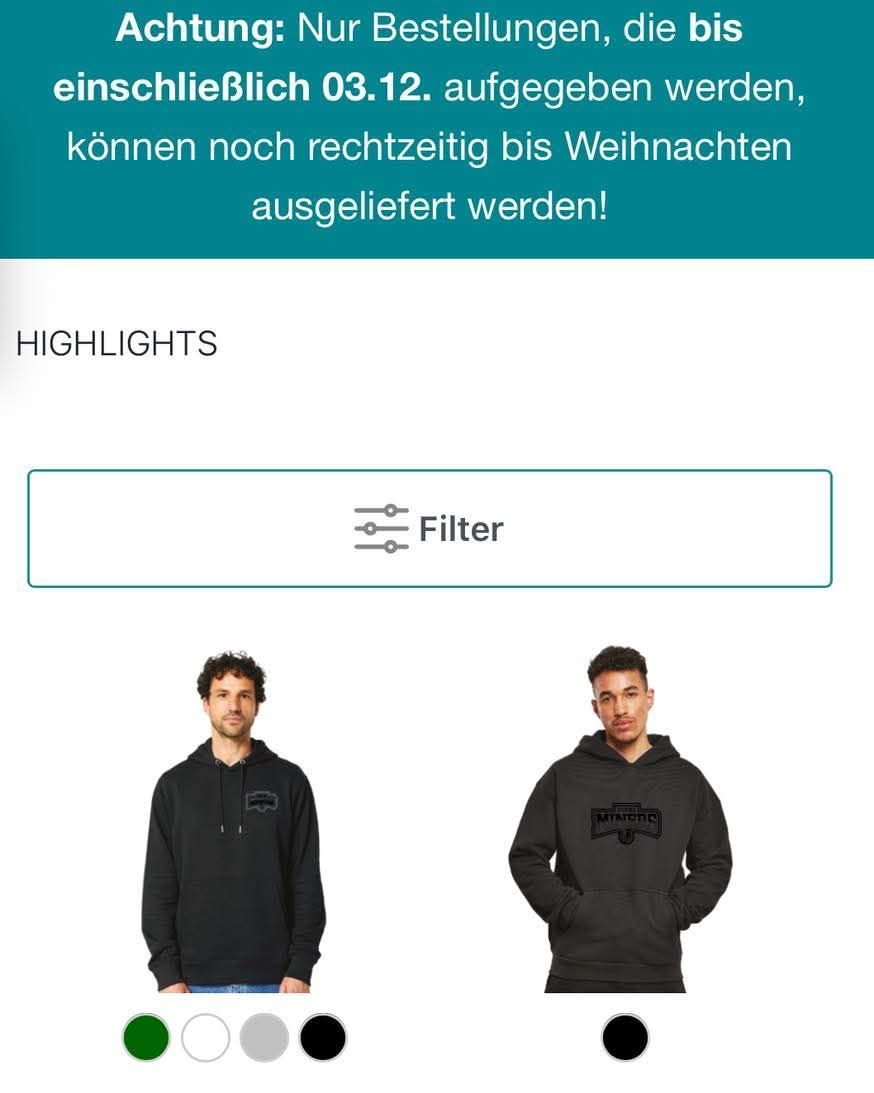The width and height of the screenshot is (874, 1093).
Task: Select white color for first hoodie
Action: click(205, 1037)
